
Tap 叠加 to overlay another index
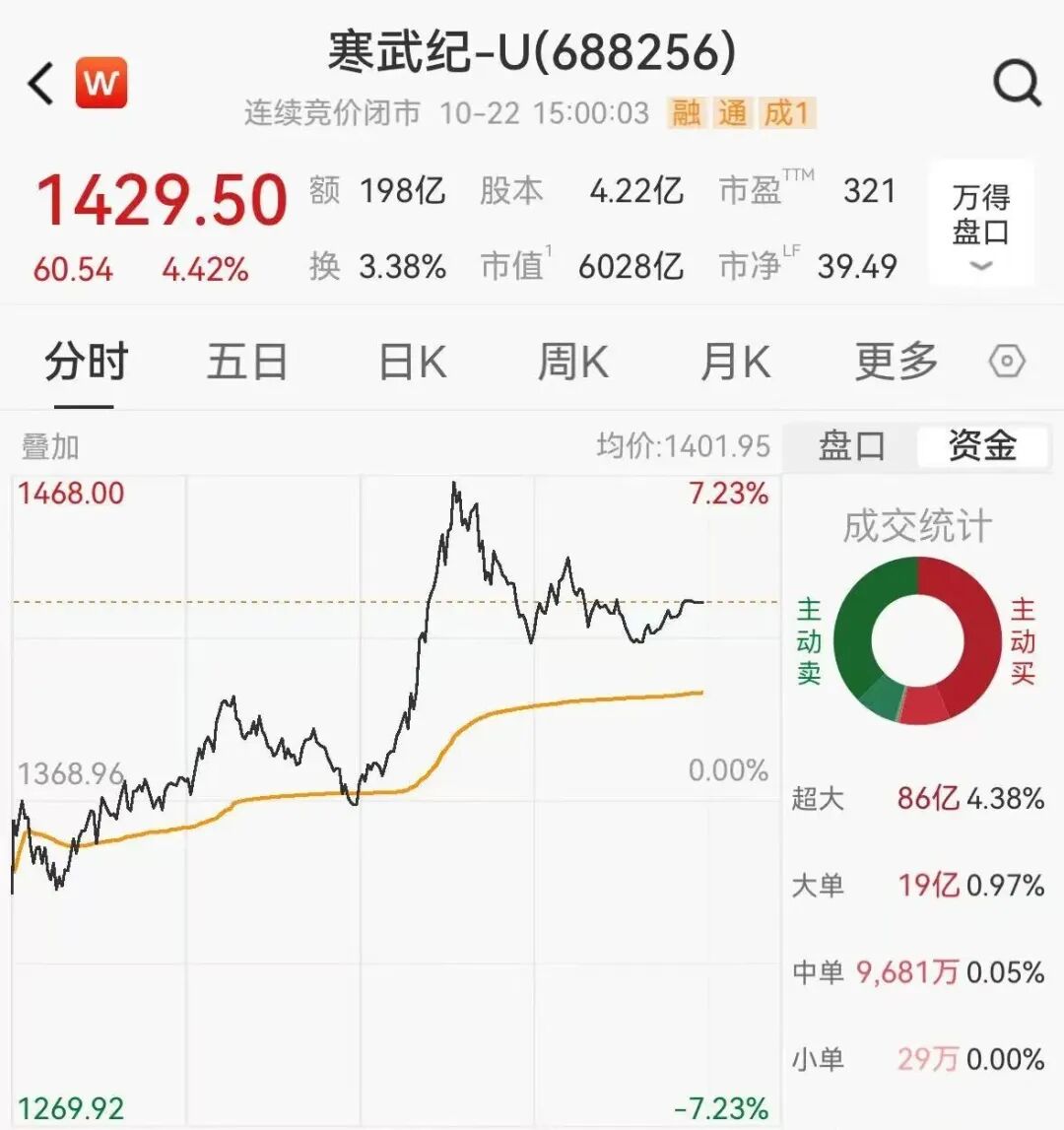50,447
